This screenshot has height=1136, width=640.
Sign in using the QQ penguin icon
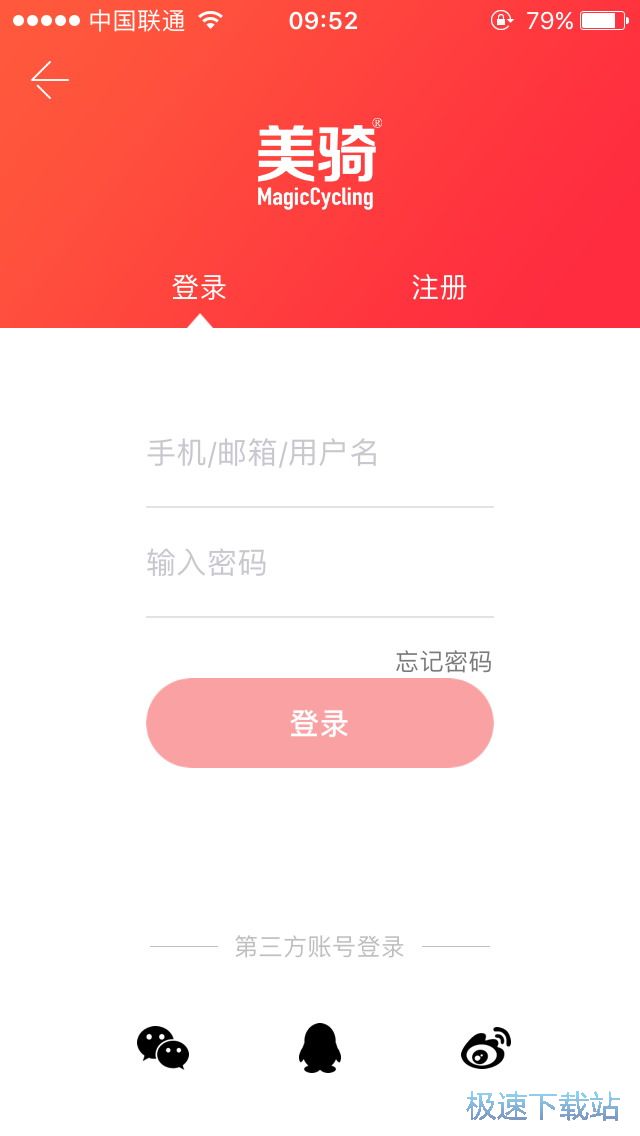(320, 1048)
